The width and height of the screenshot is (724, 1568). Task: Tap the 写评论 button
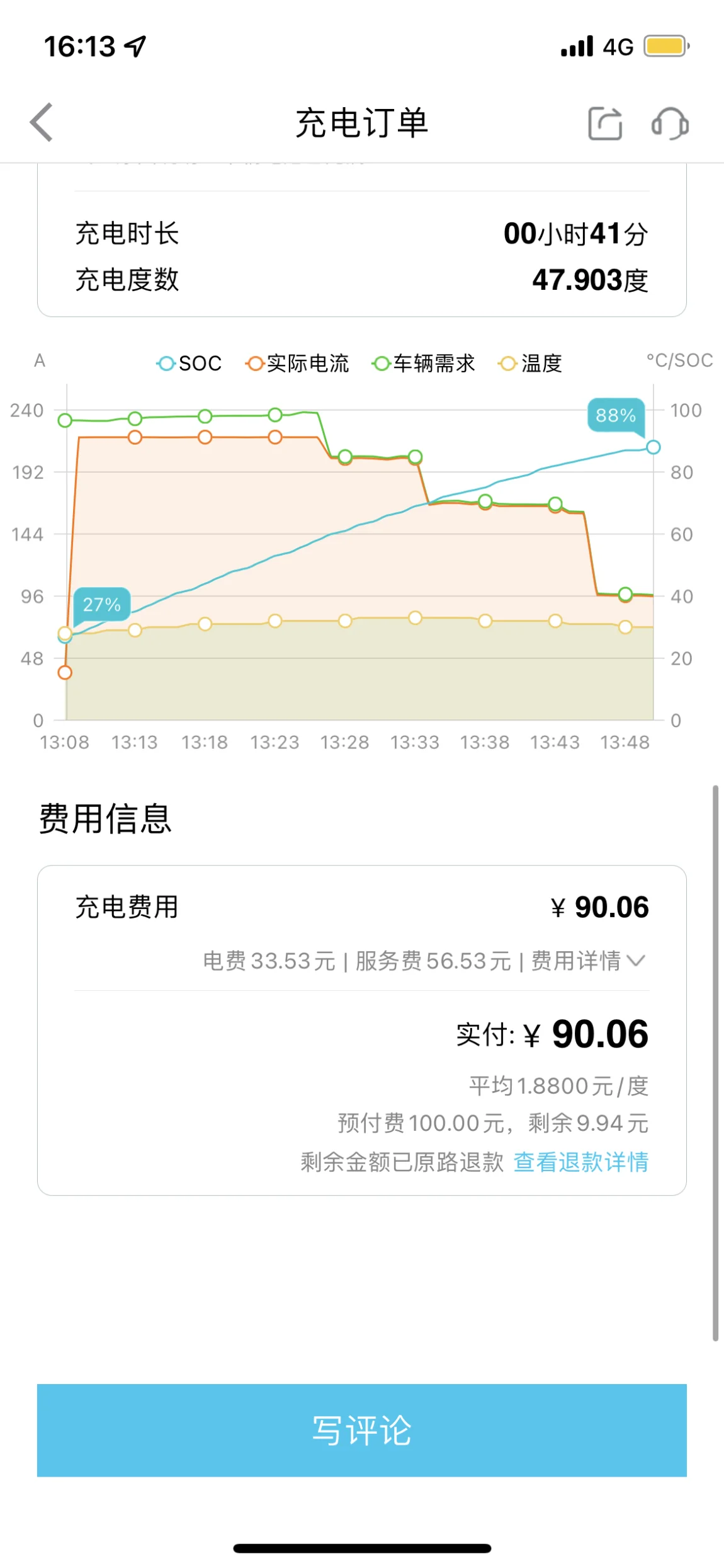point(362,1430)
